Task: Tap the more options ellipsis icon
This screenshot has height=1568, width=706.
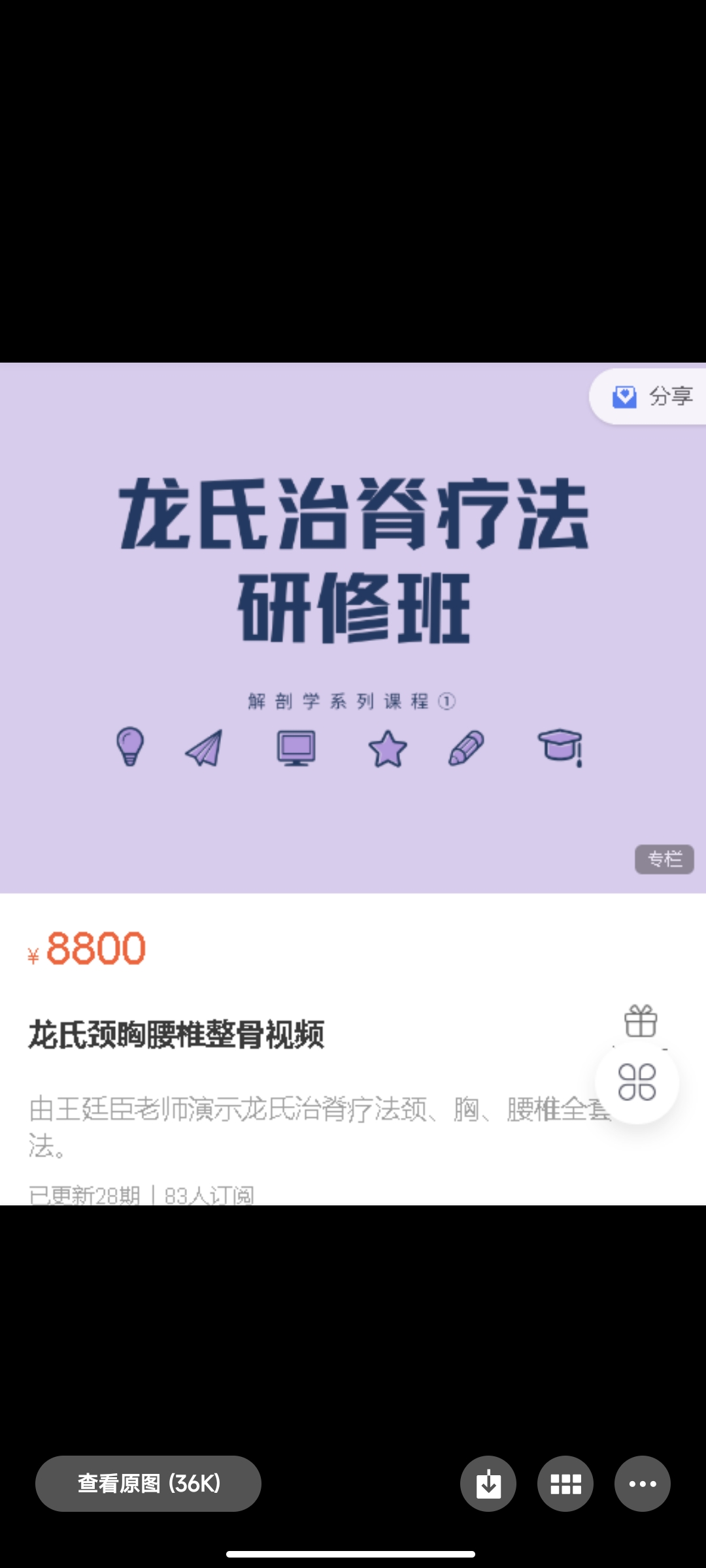Action: (x=643, y=1483)
